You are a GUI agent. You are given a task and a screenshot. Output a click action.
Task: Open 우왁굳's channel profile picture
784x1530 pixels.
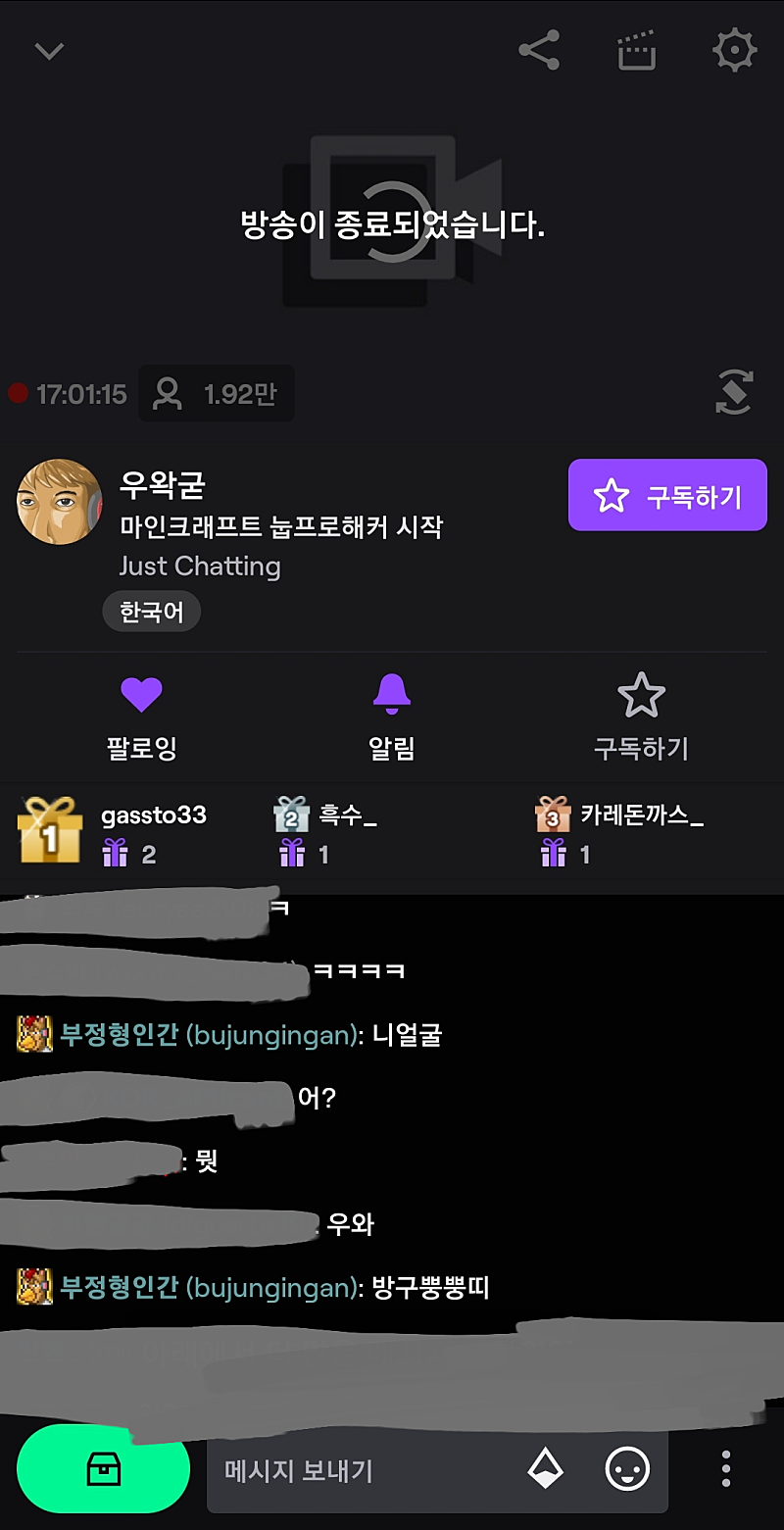click(x=60, y=502)
